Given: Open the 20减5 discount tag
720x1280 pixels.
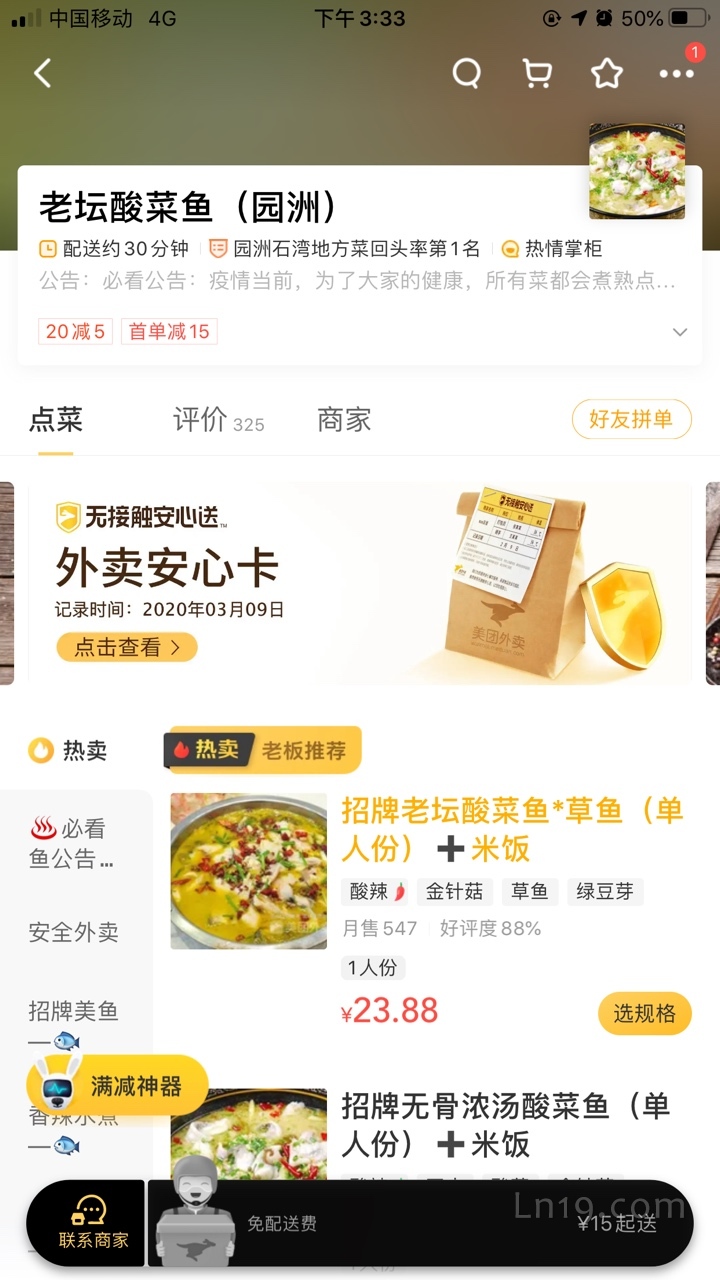Looking at the screenshot, I should coord(75,332).
